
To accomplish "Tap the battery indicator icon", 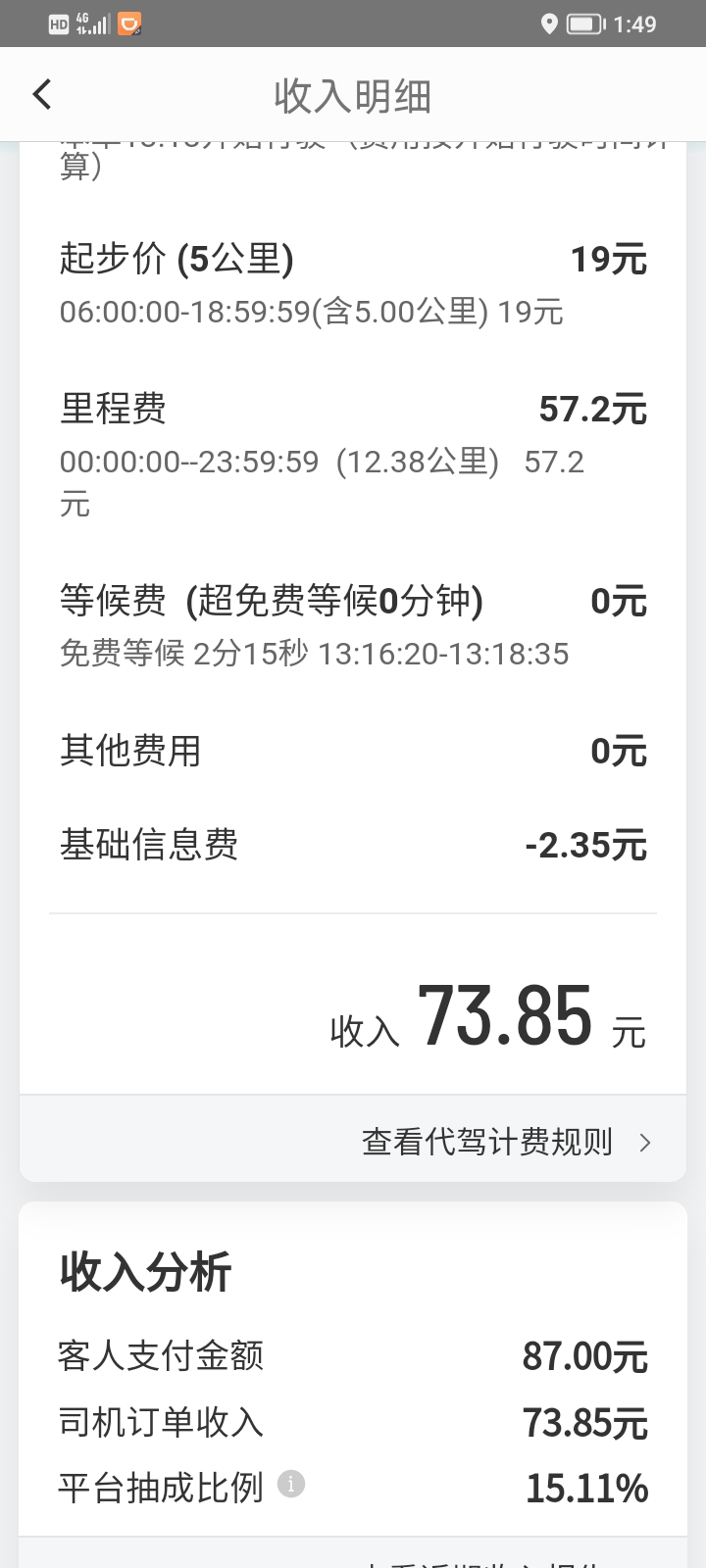I will 583,24.
